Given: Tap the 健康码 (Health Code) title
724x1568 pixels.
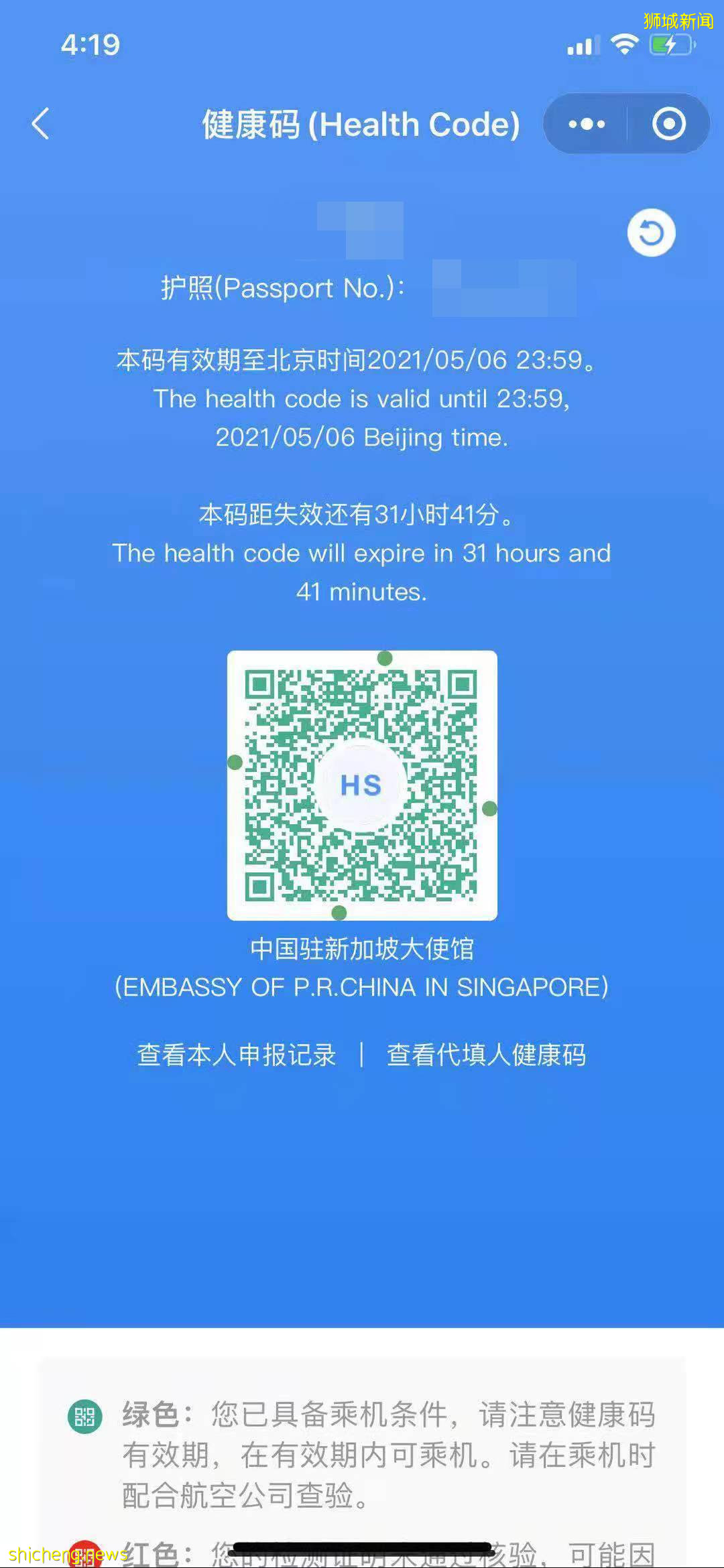Looking at the screenshot, I should 361,124.
